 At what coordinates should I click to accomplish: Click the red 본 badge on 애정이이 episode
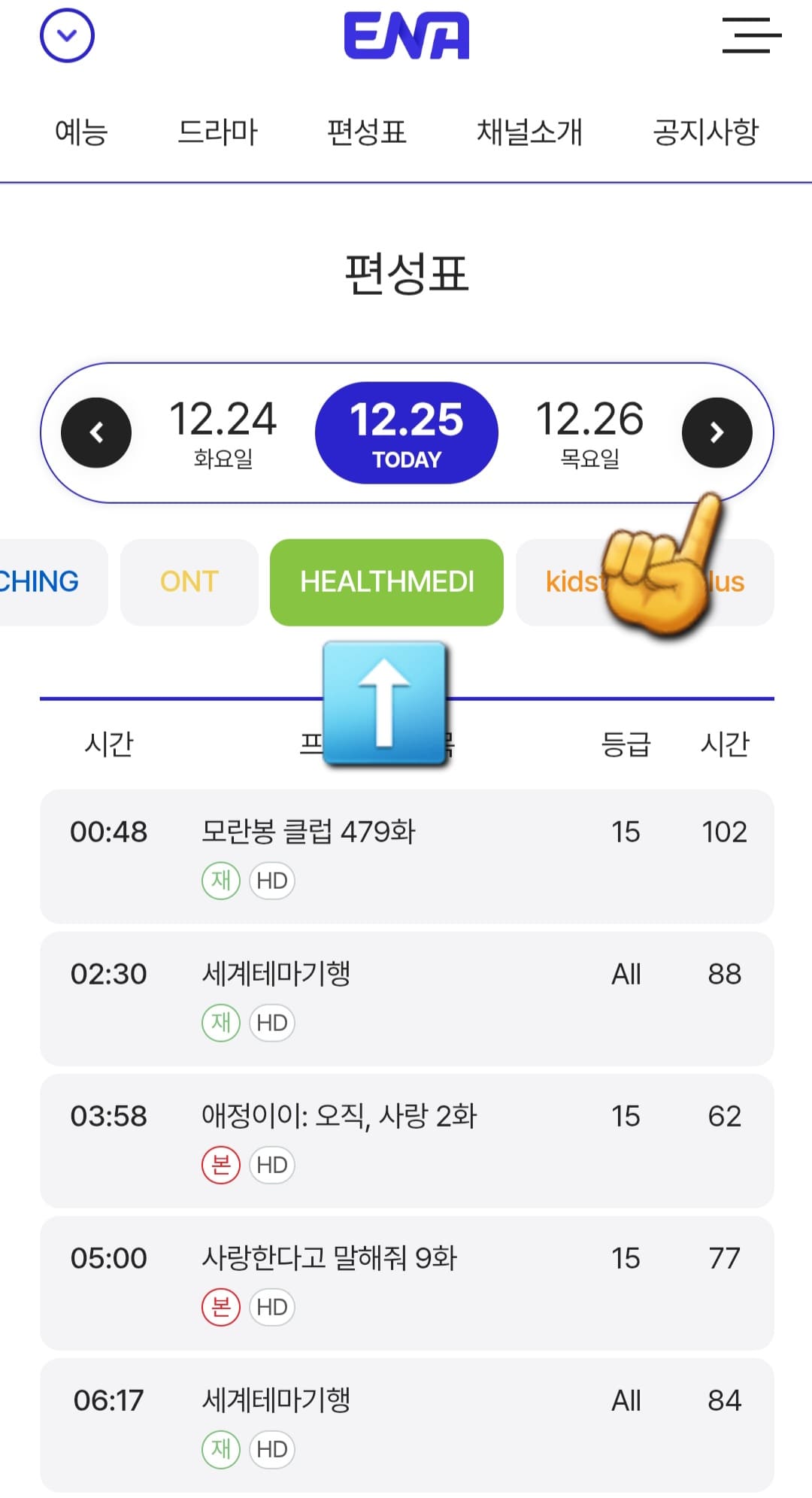[220, 1164]
